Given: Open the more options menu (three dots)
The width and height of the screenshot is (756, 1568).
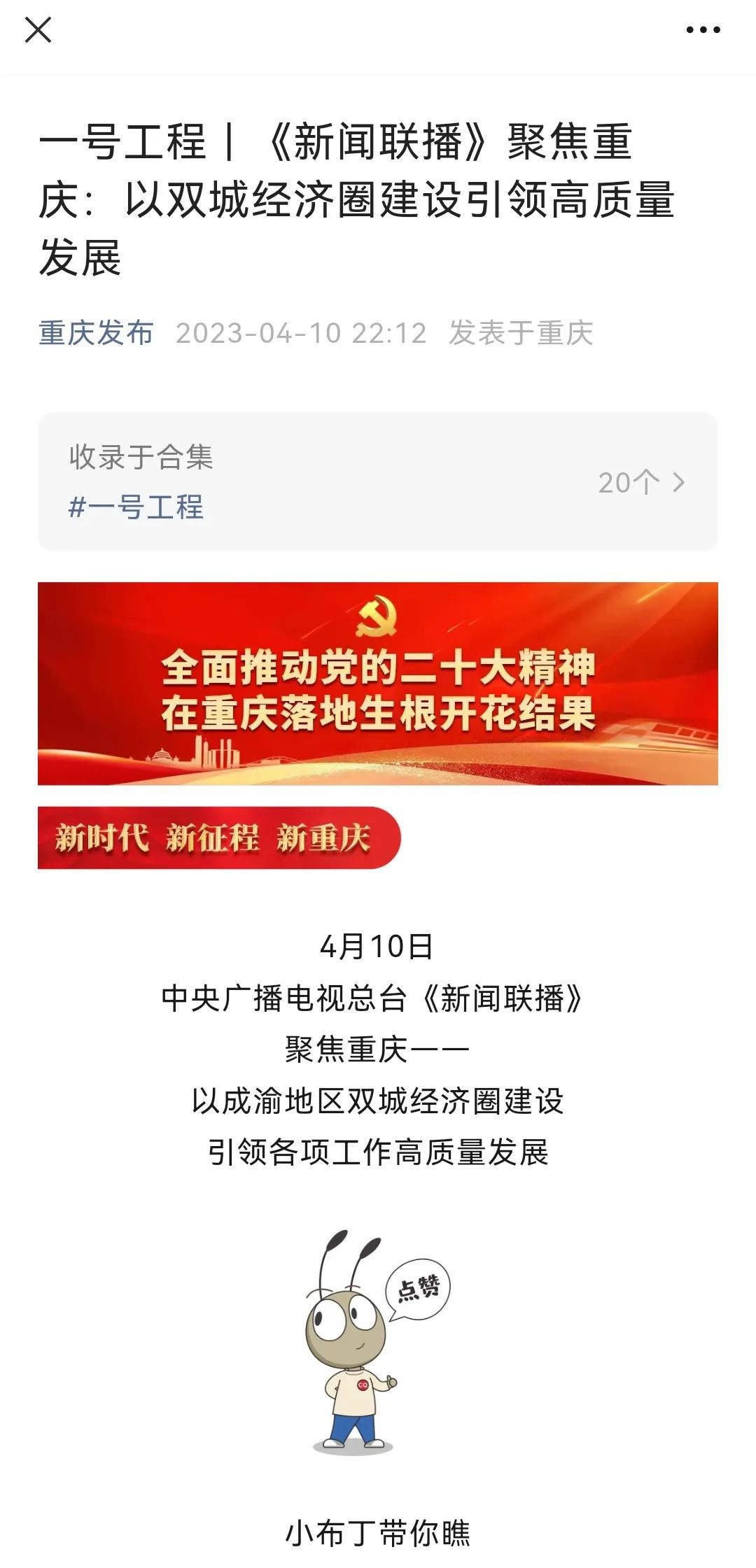Looking at the screenshot, I should tap(703, 31).
